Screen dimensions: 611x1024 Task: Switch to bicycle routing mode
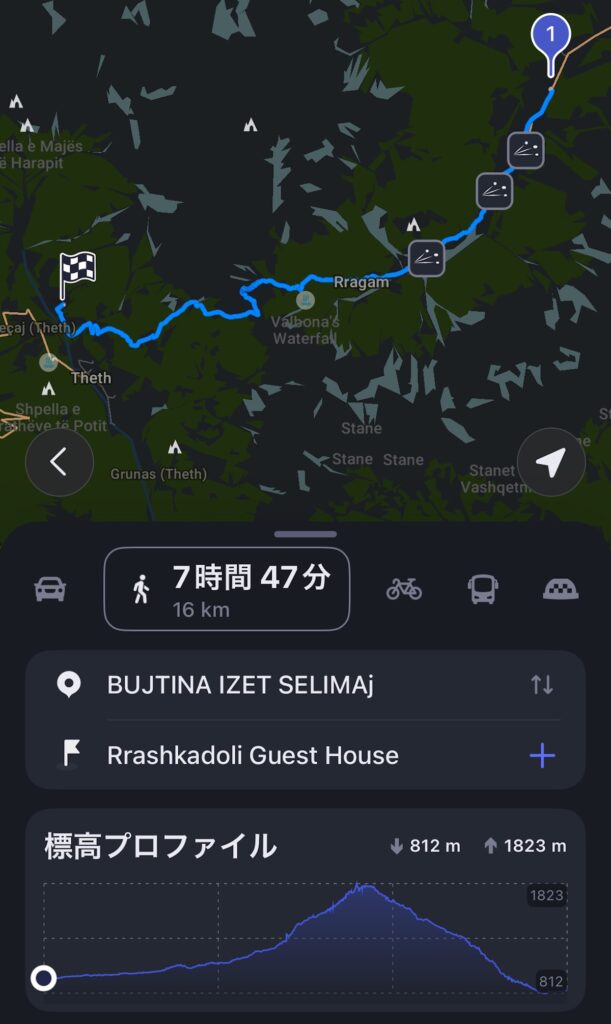click(404, 589)
